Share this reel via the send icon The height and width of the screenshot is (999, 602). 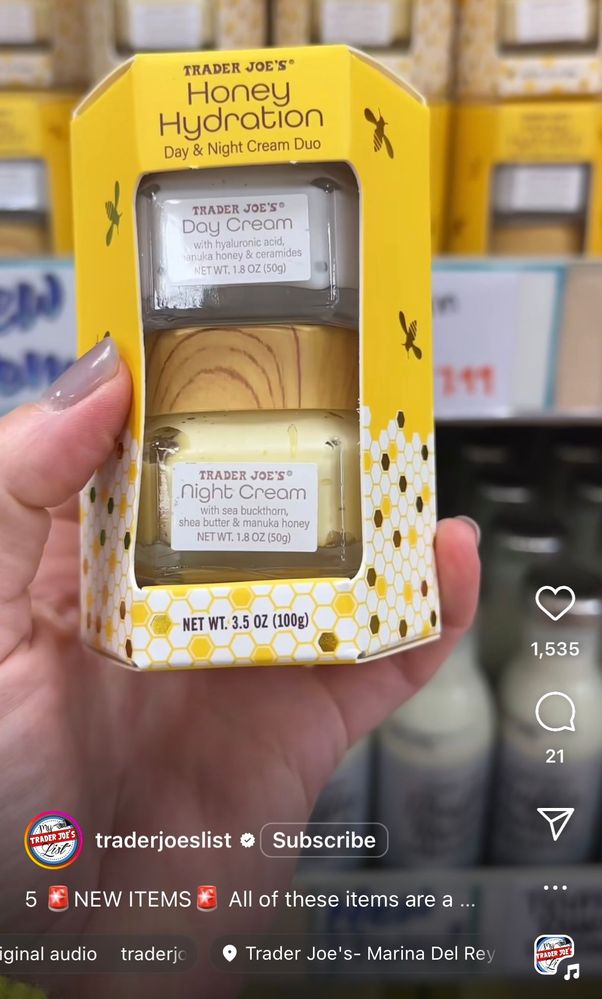click(x=555, y=823)
